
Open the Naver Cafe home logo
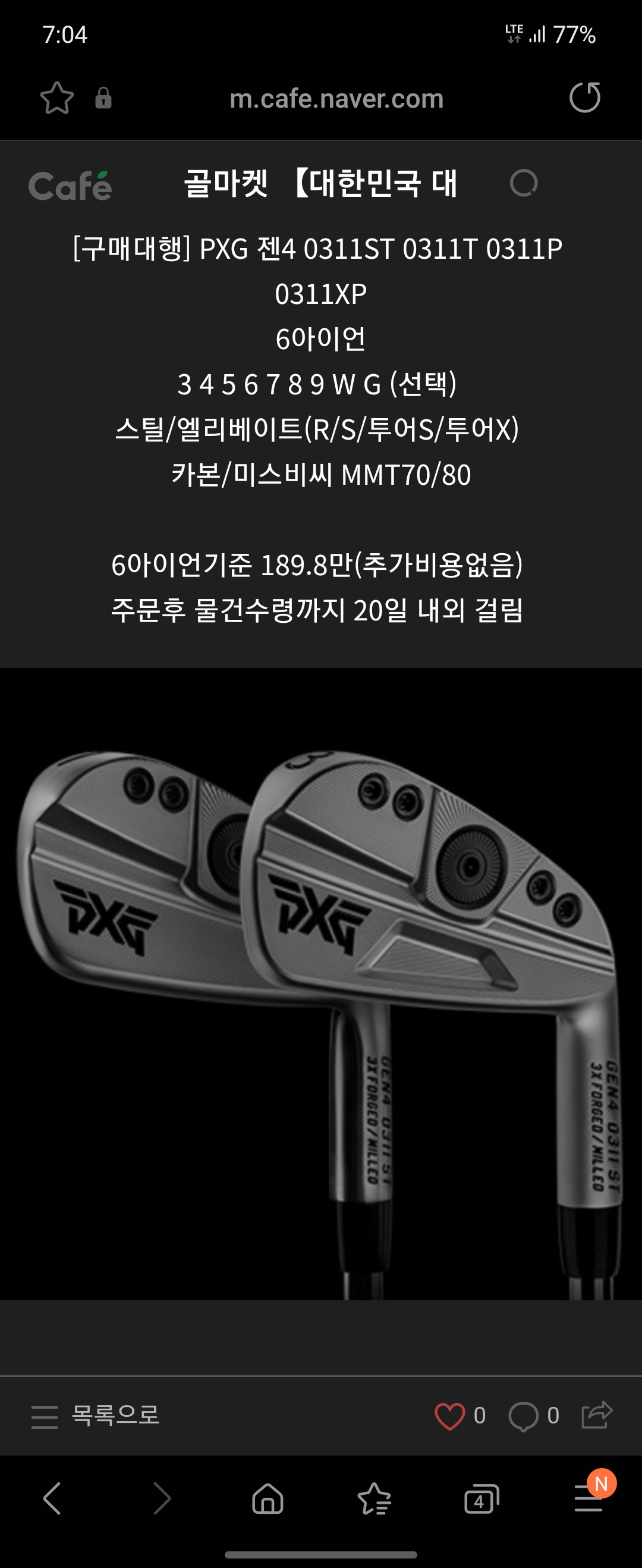point(70,186)
